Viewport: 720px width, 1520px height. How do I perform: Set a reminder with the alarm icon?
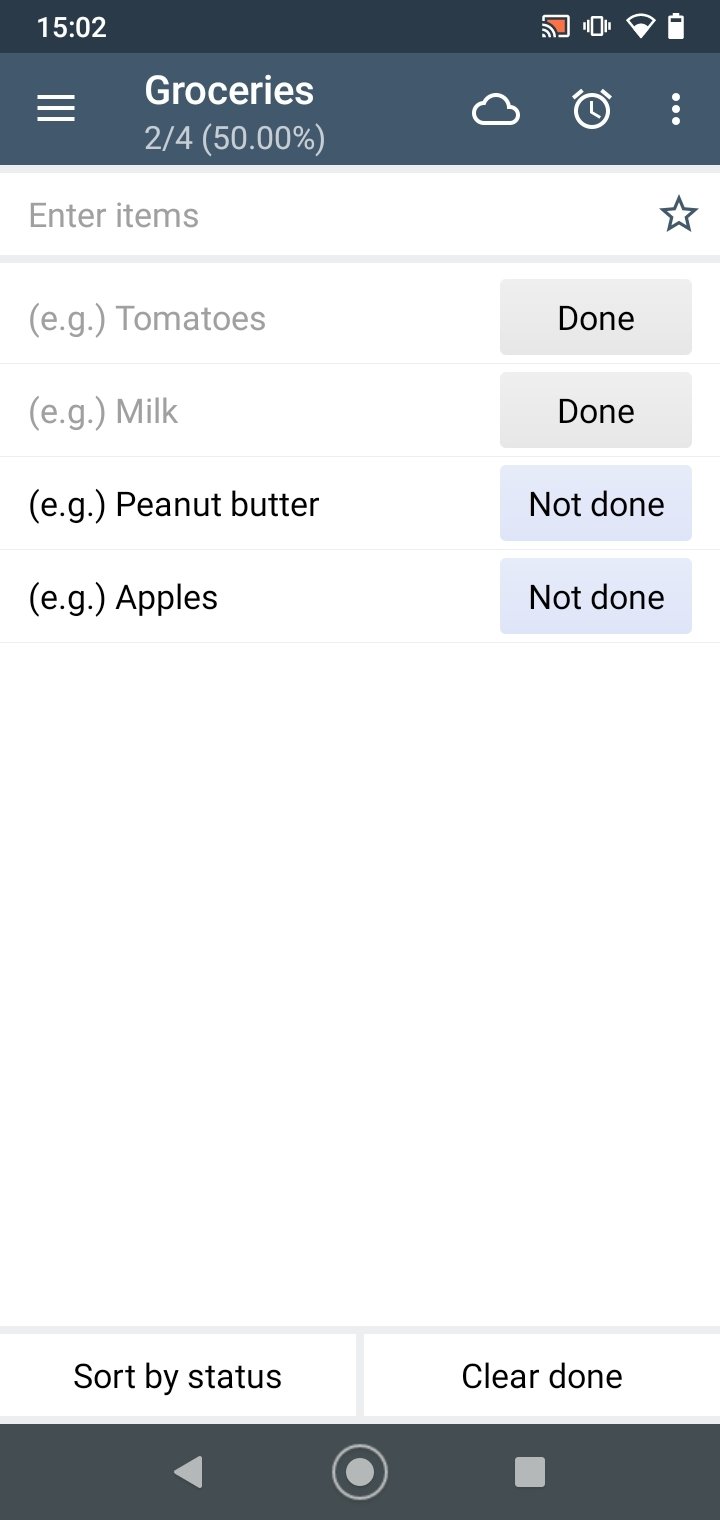[592, 109]
